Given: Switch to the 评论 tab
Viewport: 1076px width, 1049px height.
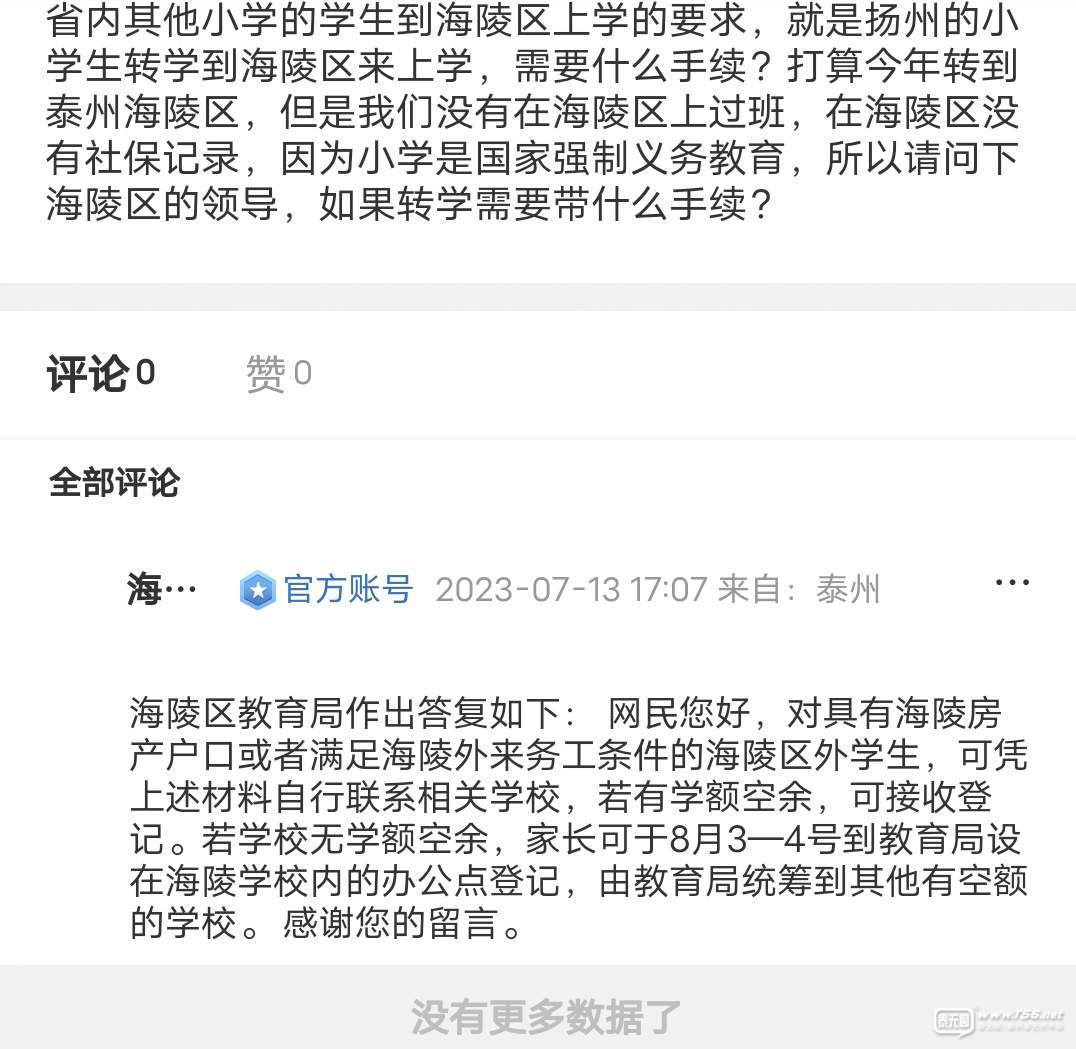Looking at the screenshot, I should (x=100, y=375).
